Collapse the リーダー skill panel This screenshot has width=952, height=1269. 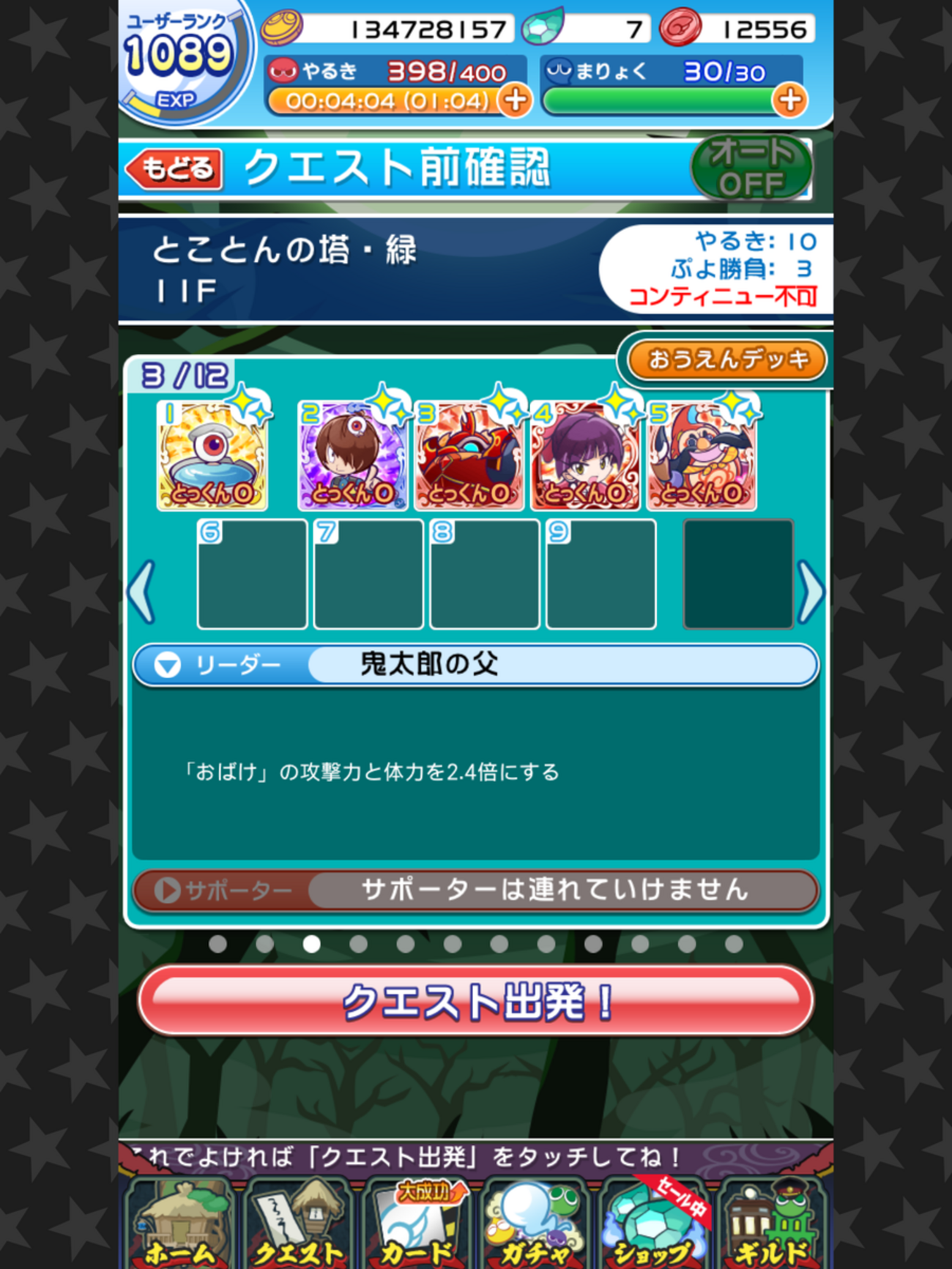click(168, 665)
